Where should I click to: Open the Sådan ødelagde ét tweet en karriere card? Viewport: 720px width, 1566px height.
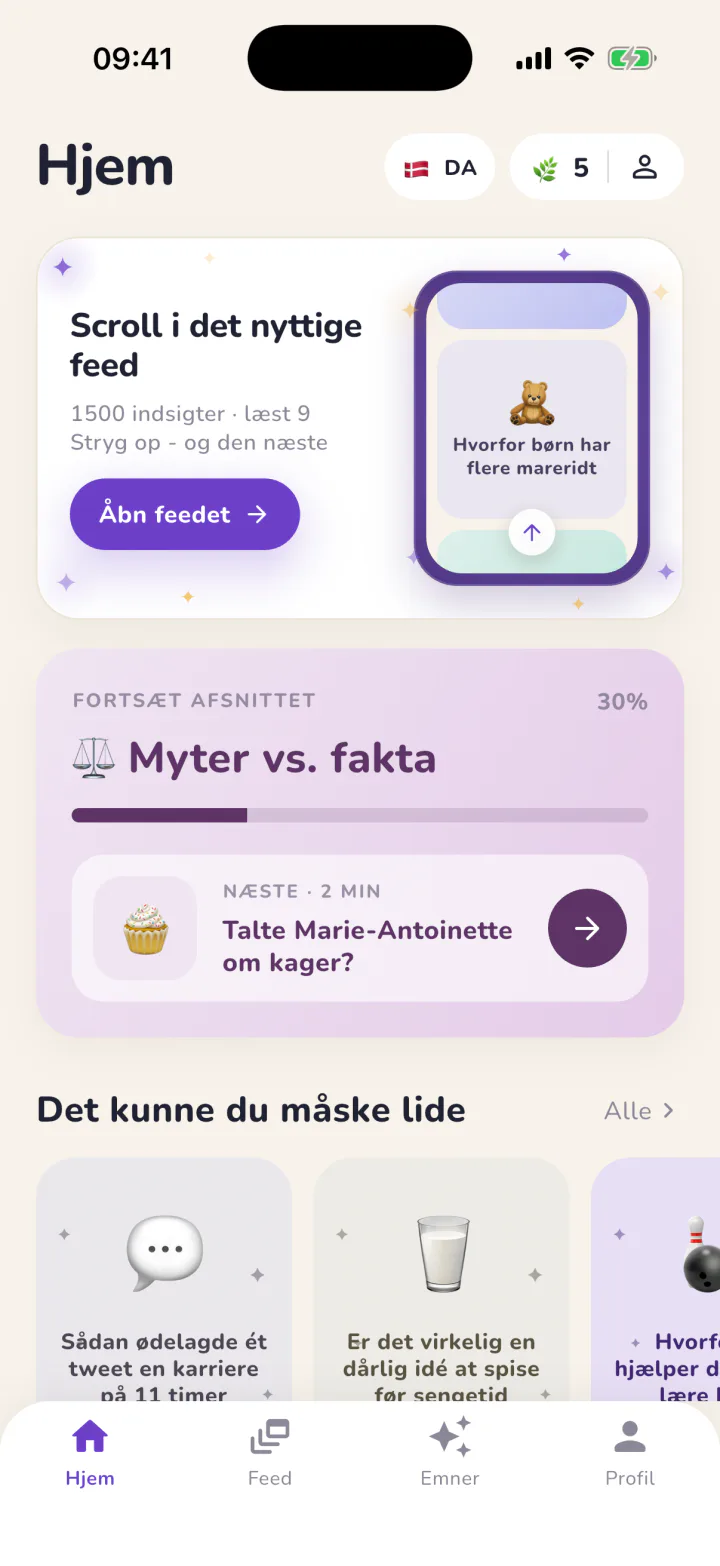click(164, 1282)
